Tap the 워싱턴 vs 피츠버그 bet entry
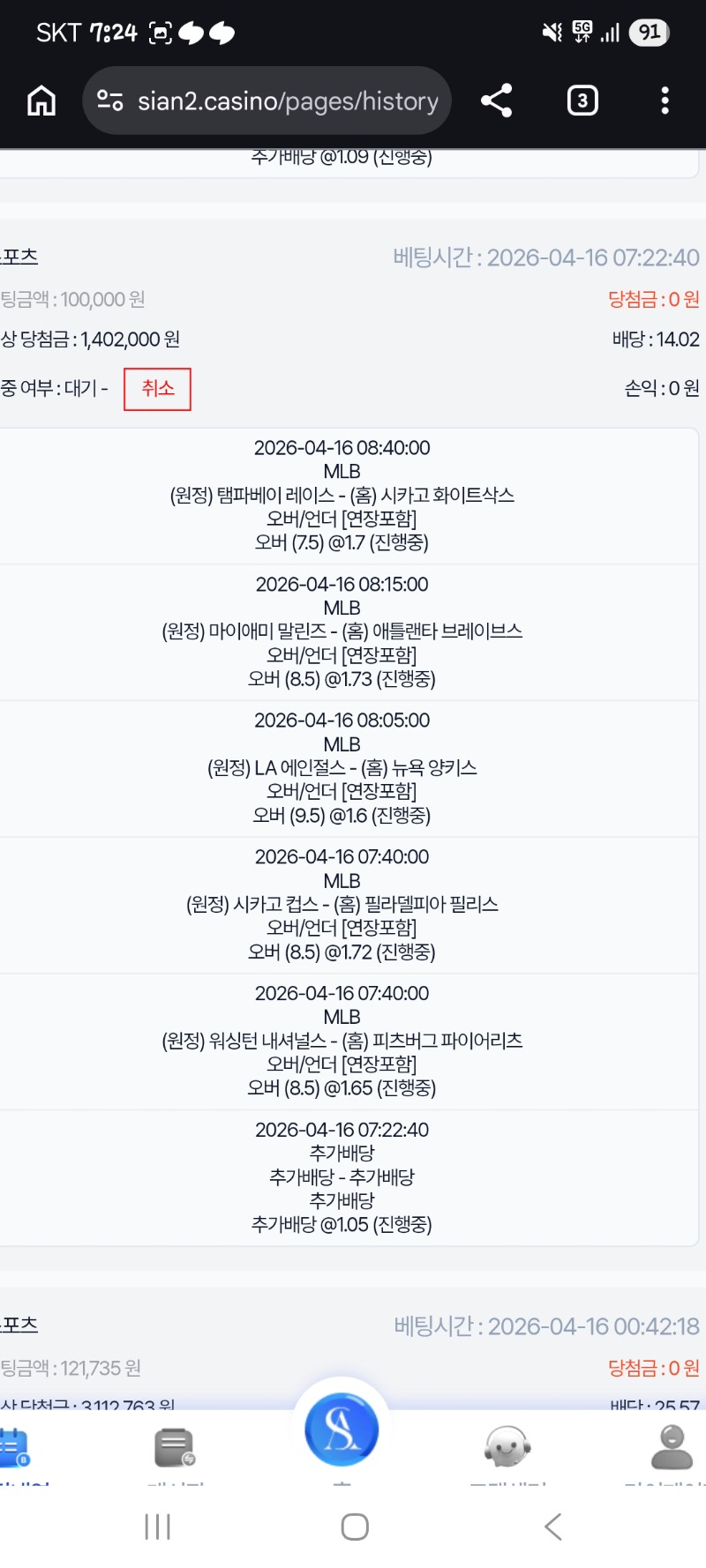Screen dimensions: 706x1568 point(353,1041)
